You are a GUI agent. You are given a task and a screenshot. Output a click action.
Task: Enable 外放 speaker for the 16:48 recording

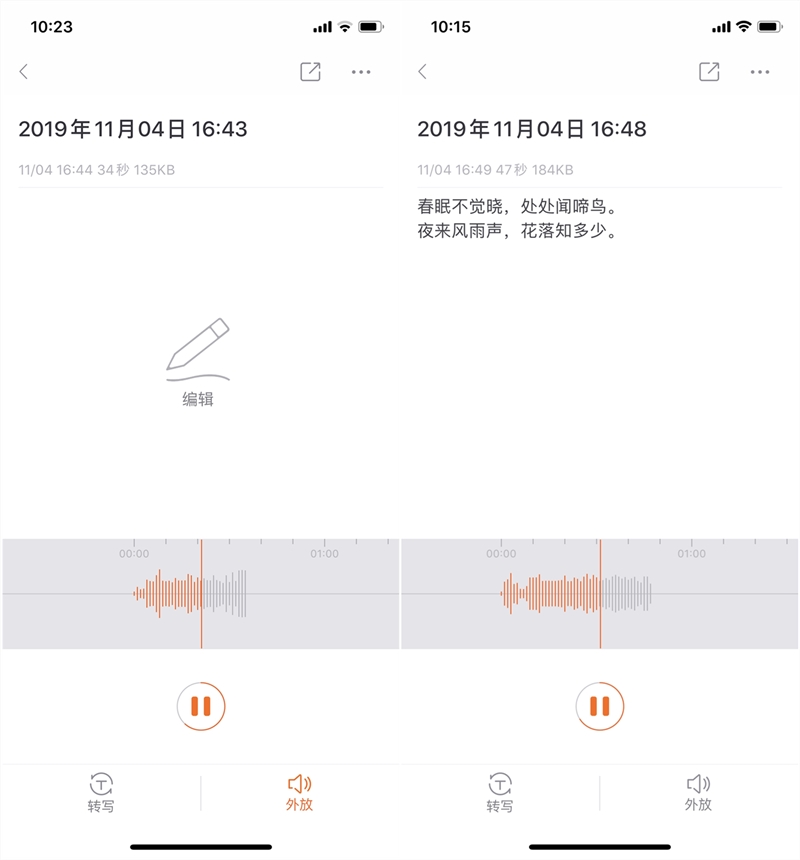[698, 792]
